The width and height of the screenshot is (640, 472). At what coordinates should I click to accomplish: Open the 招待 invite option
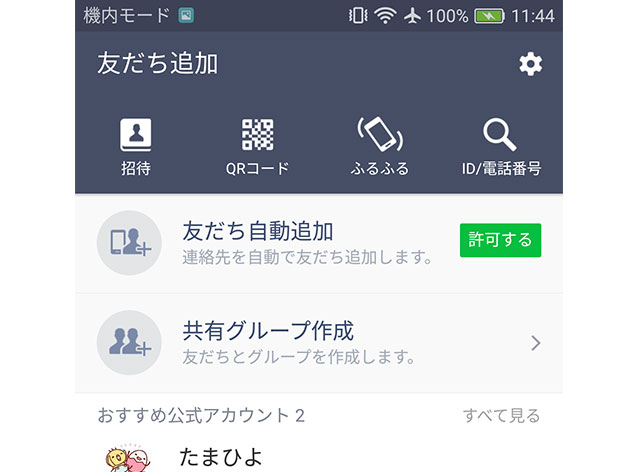[136, 146]
